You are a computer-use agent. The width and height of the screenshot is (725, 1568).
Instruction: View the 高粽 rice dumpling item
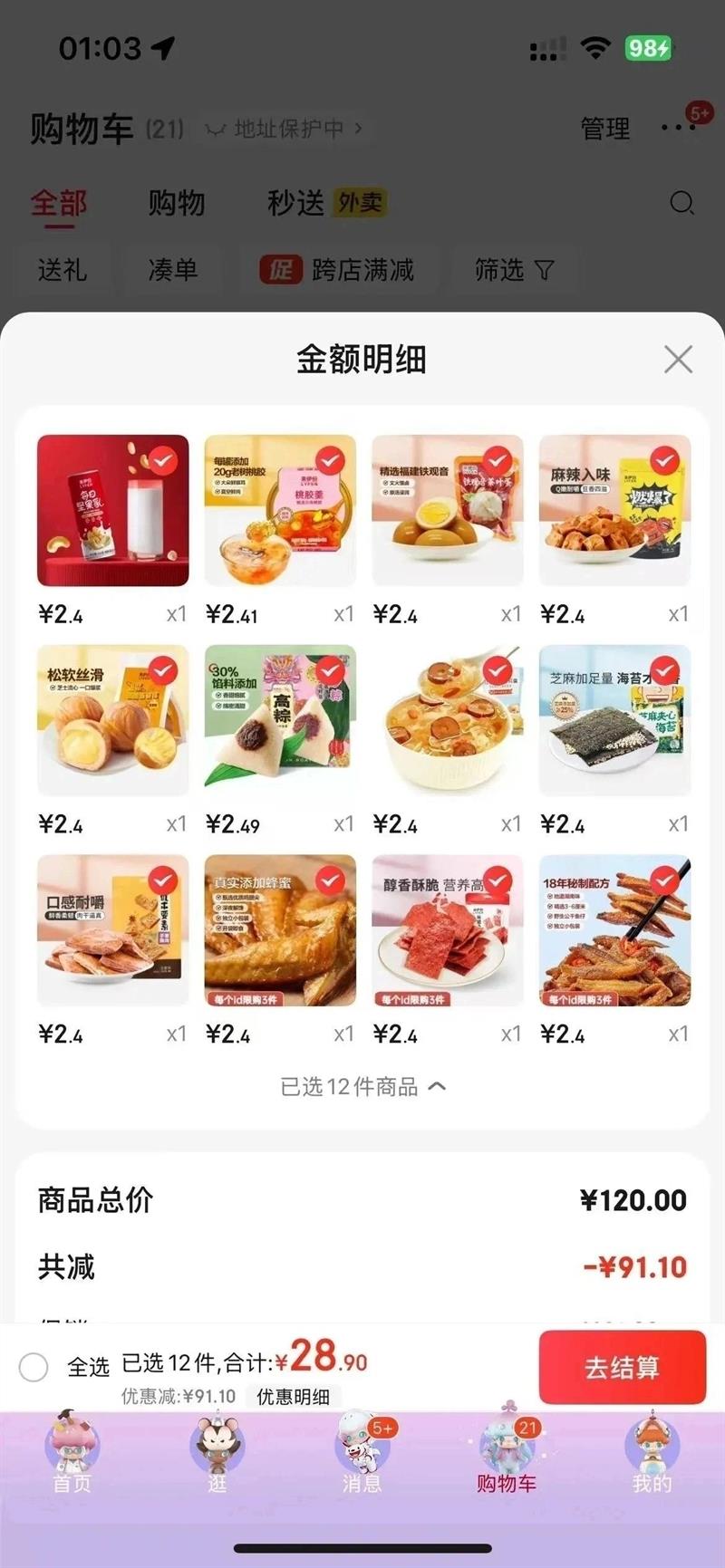[280, 720]
